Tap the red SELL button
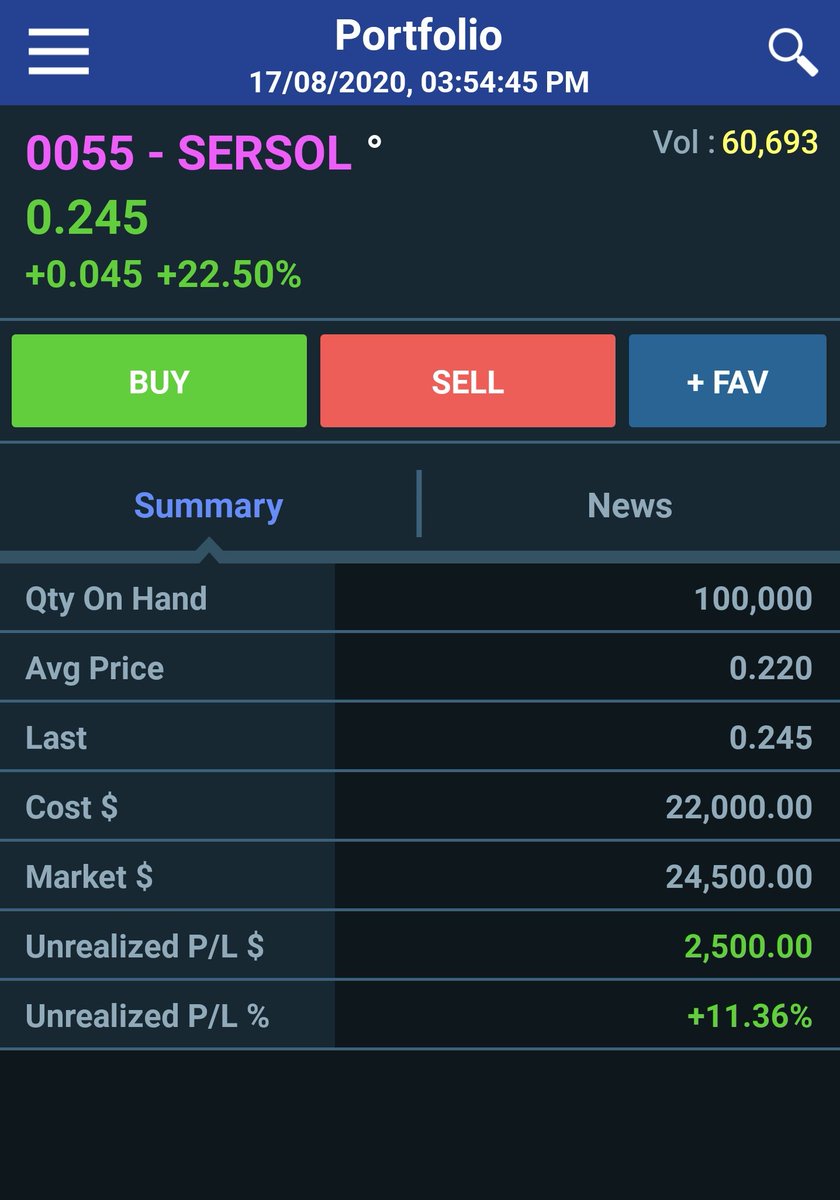Image resolution: width=840 pixels, height=1200 pixels. click(x=467, y=381)
